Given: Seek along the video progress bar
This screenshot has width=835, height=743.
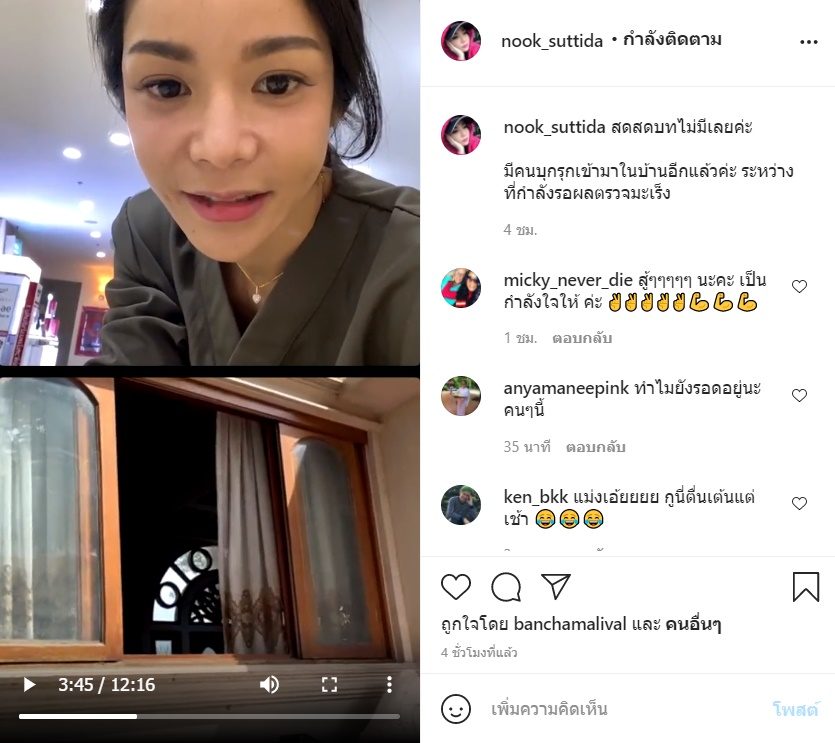Looking at the screenshot, I should click(x=209, y=716).
